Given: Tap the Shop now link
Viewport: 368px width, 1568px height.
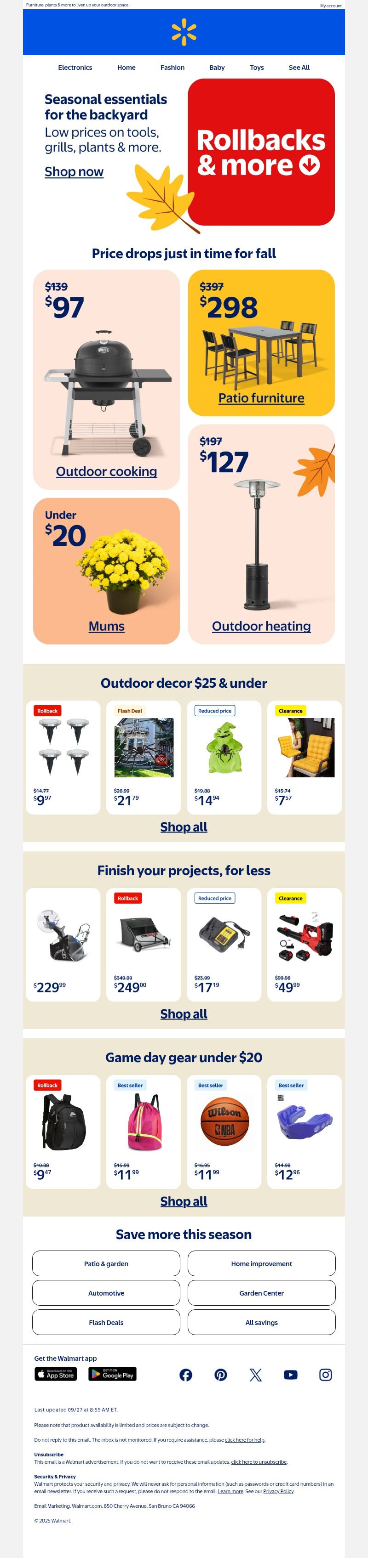Looking at the screenshot, I should pyautogui.click(x=74, y=172).
